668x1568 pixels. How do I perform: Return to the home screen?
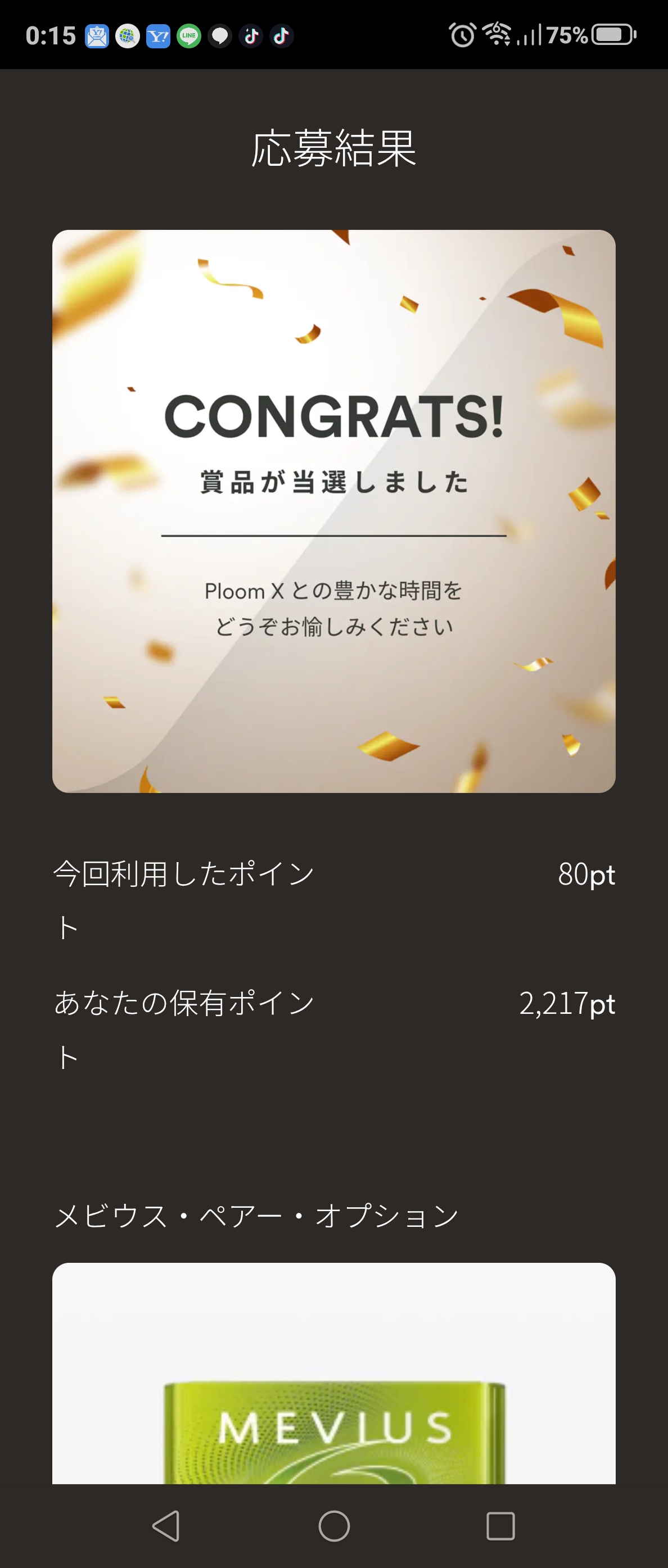[x=333, y=1526]
